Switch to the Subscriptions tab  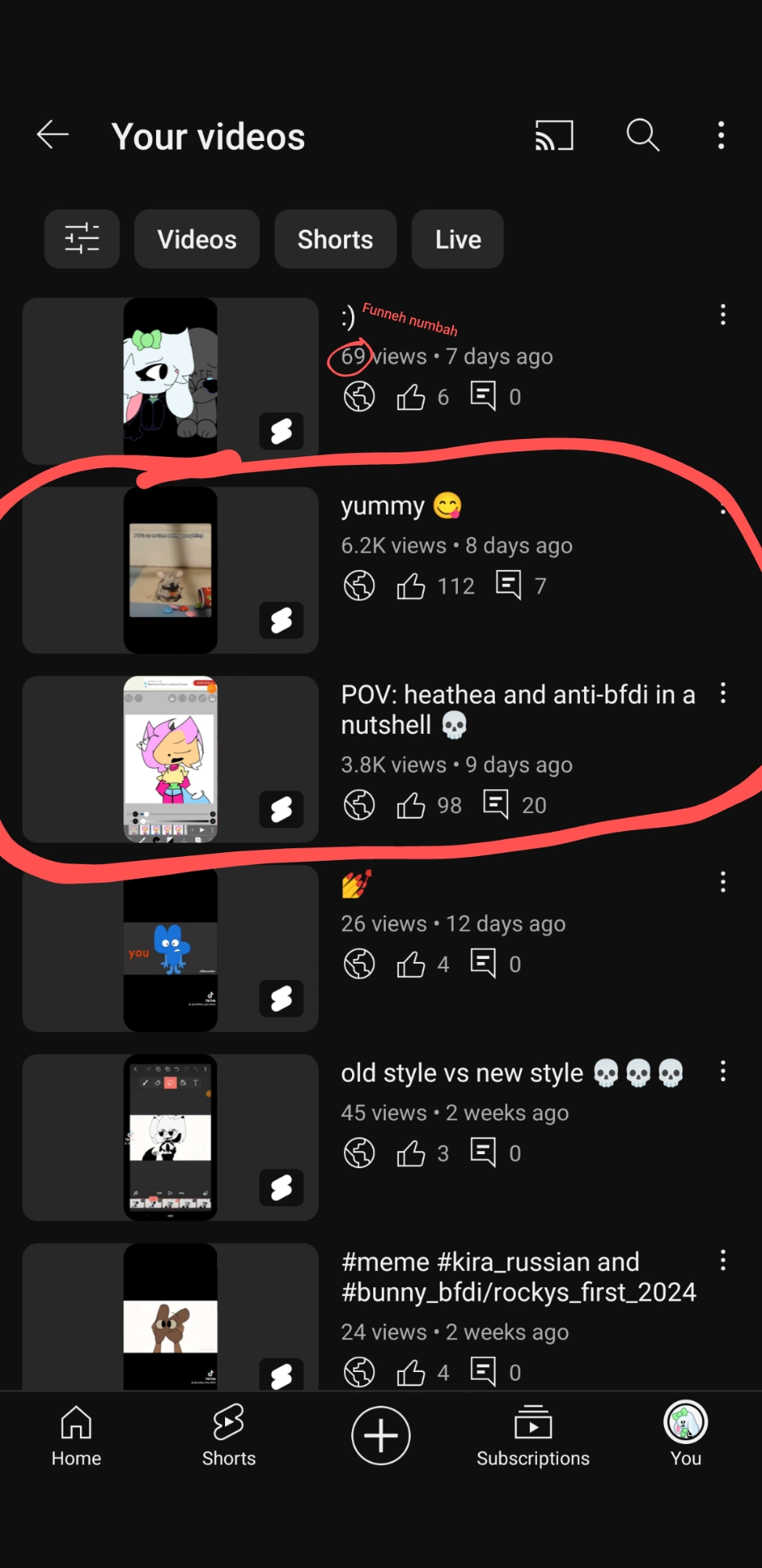(533, 1436)
